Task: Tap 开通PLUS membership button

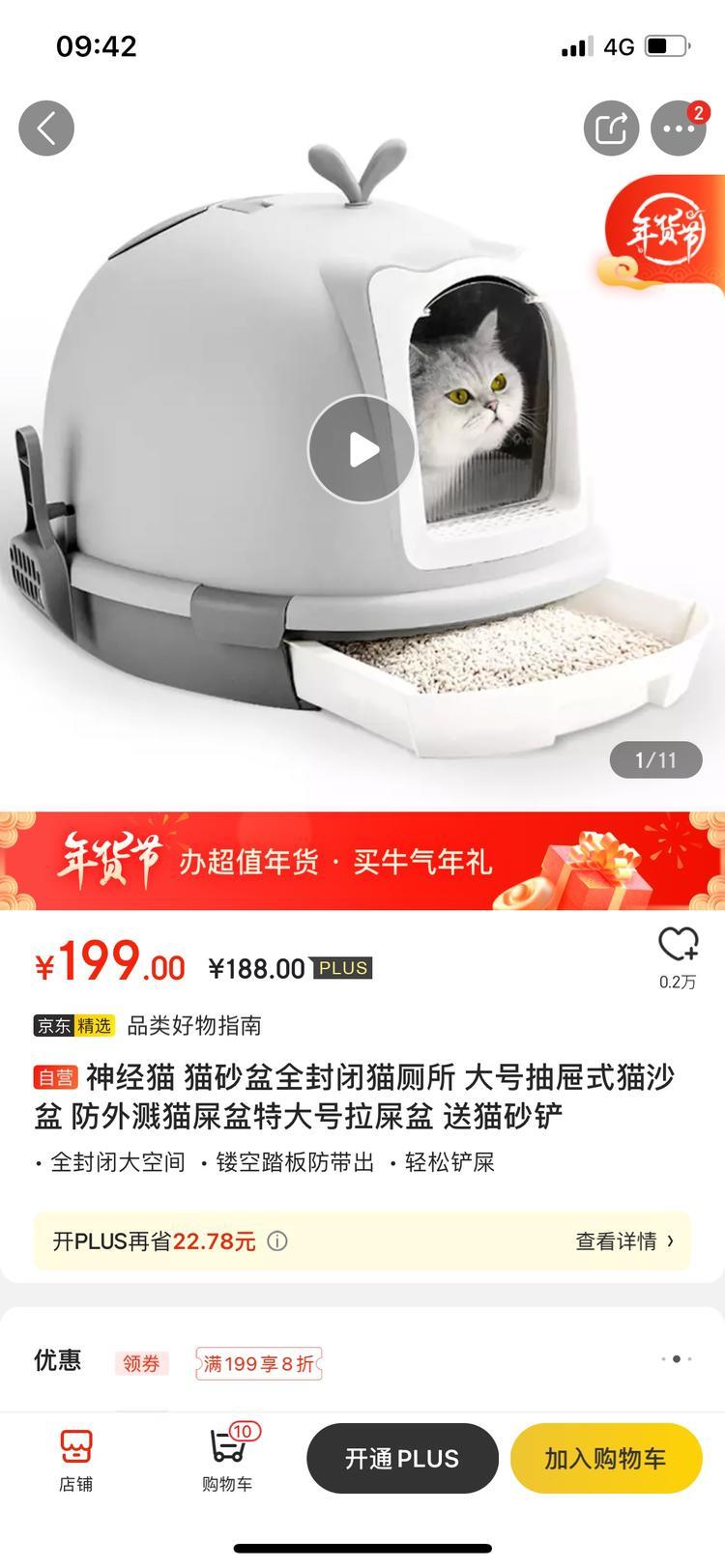Action: click(x=402, y=1458)
